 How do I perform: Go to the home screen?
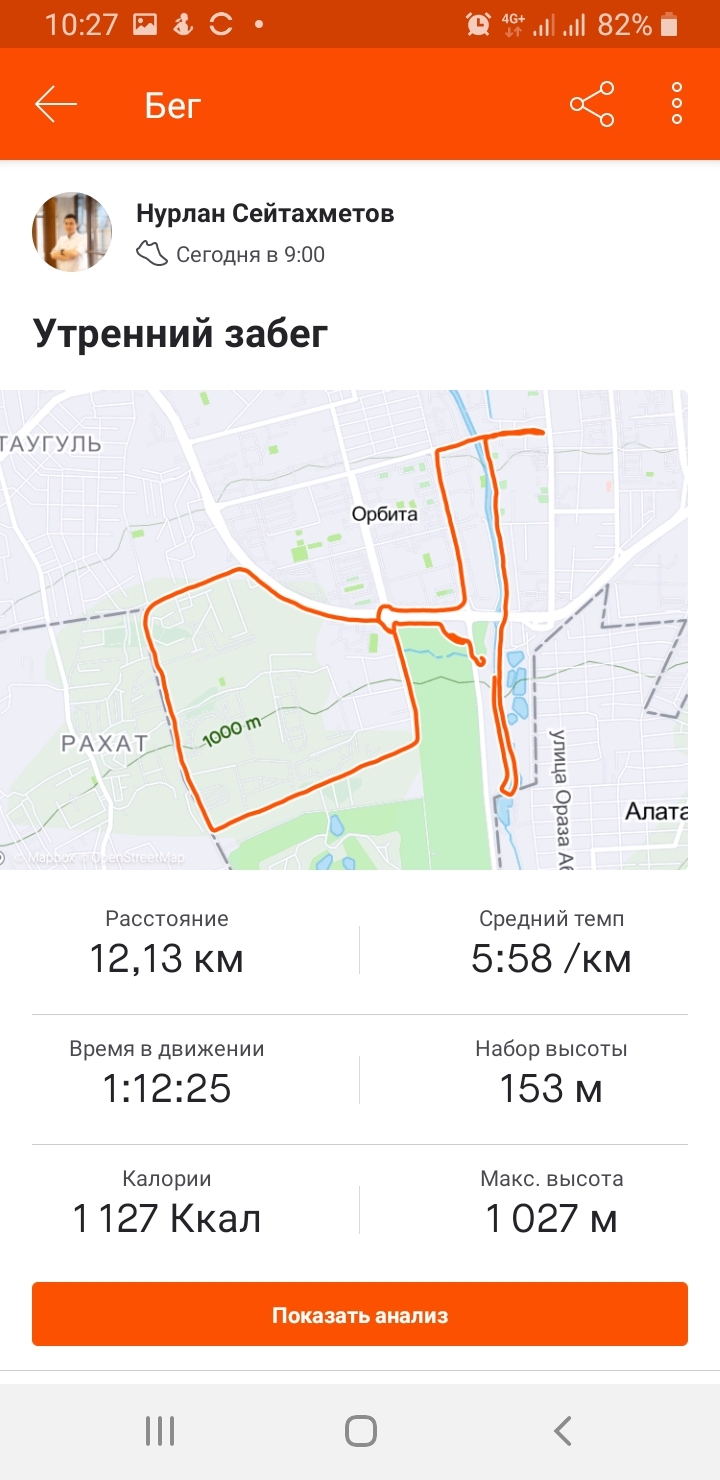[360, 1431]
